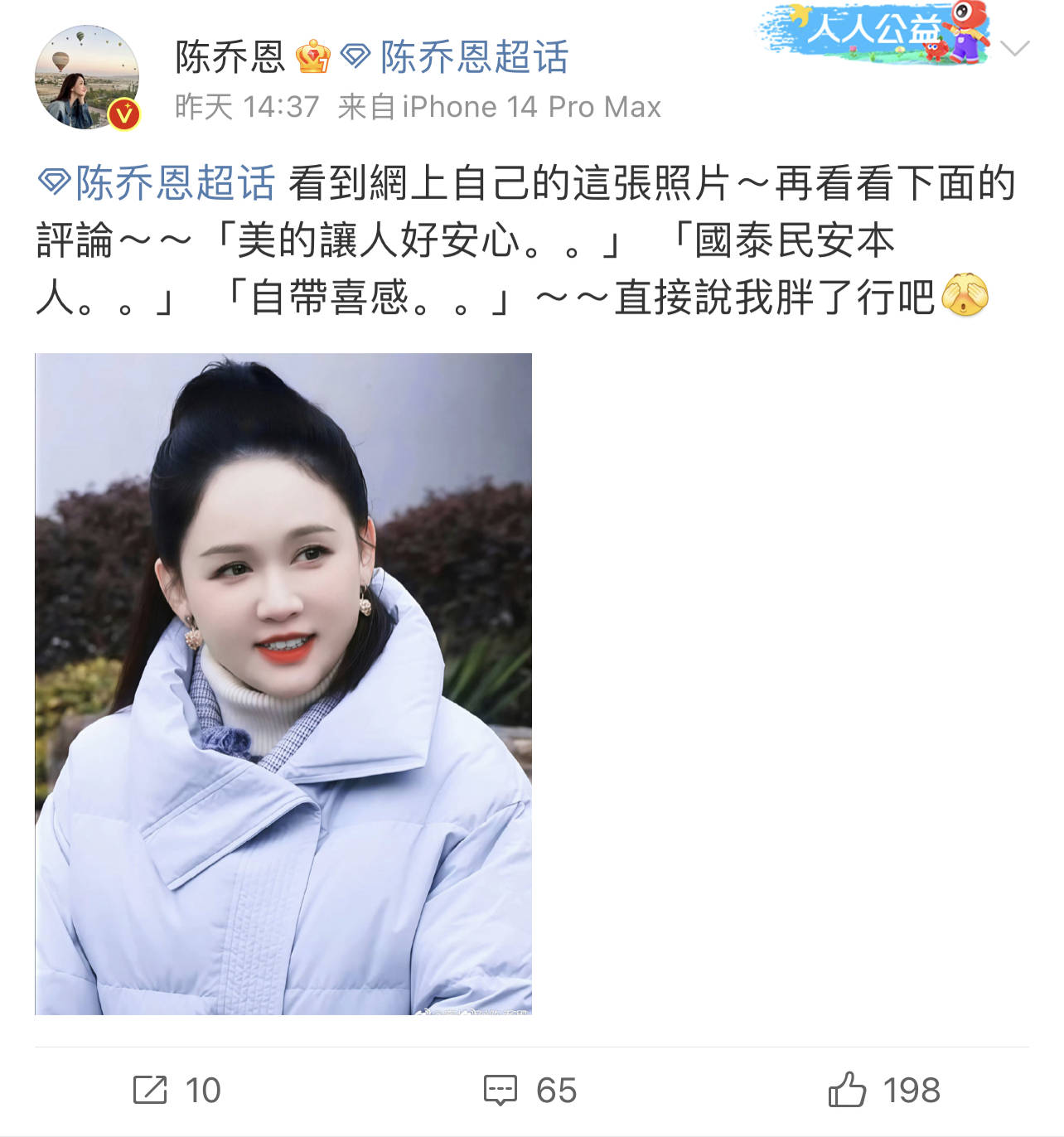Tap the 人人公益 banner
Screen dimensions: 1064x1137
875,33
